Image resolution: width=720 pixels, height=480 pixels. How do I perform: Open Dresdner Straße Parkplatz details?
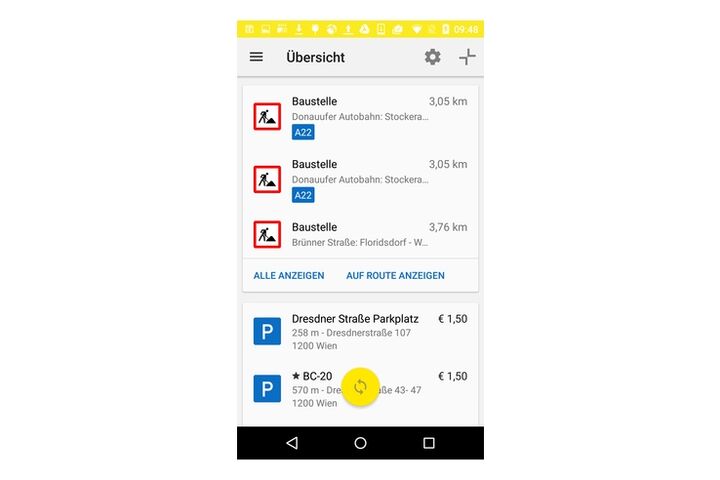(360, 331)
